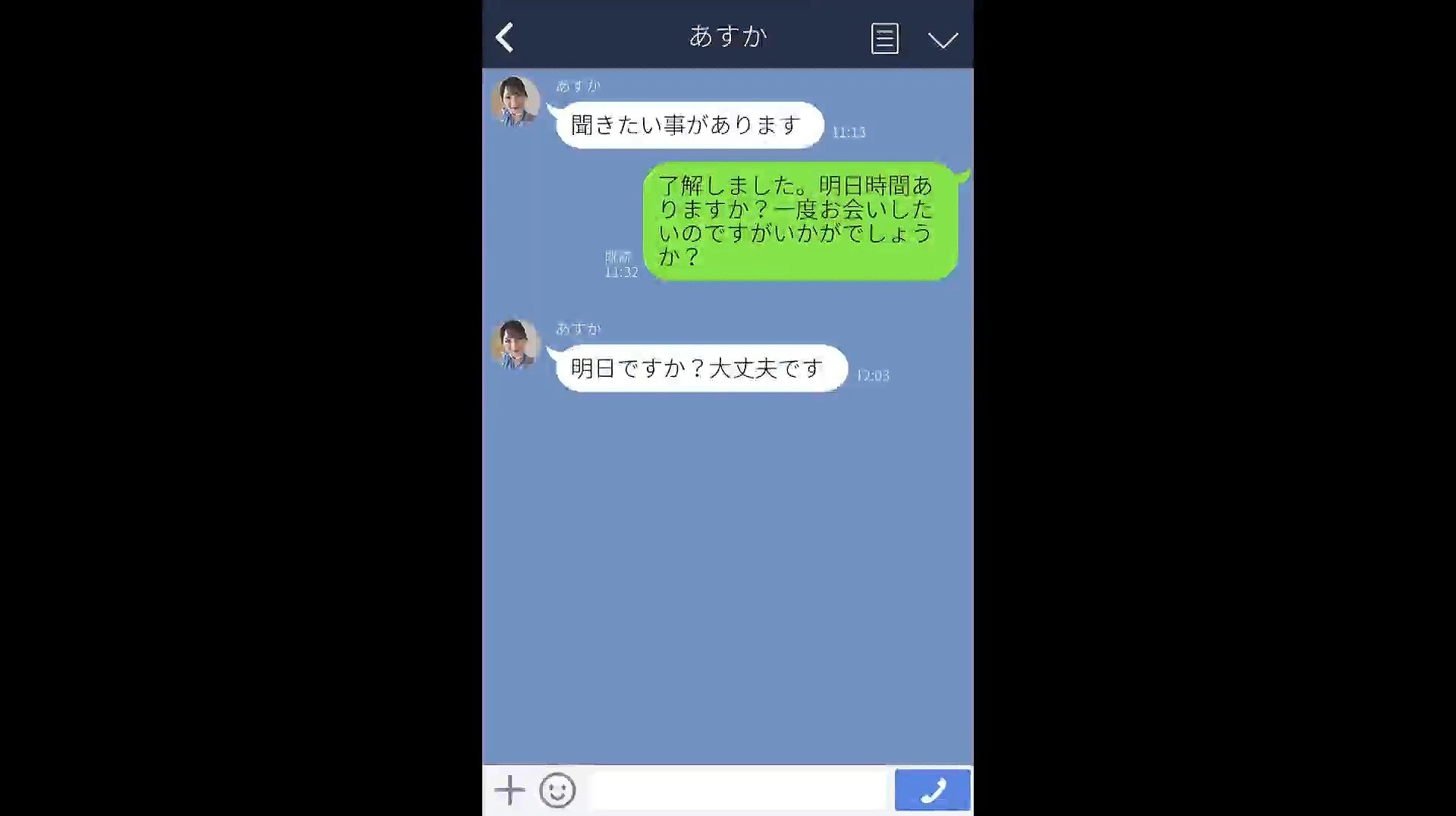The width and height of the screenshot is (1456, 816).
Task: Go back from the あすか chat
Action: [505, 37]
